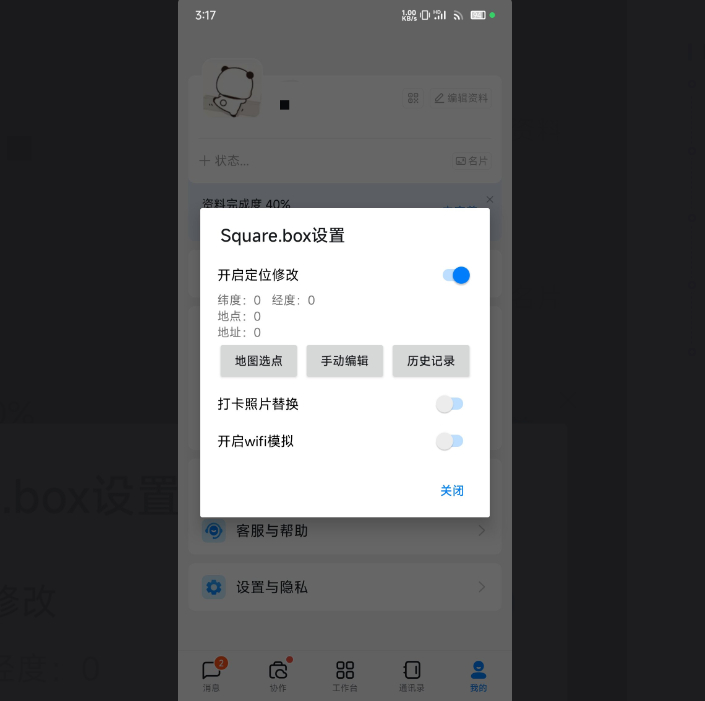This screenshot has height=701, width=705.
Task: Open 历史记录 history
Action: tap(431, 361)
